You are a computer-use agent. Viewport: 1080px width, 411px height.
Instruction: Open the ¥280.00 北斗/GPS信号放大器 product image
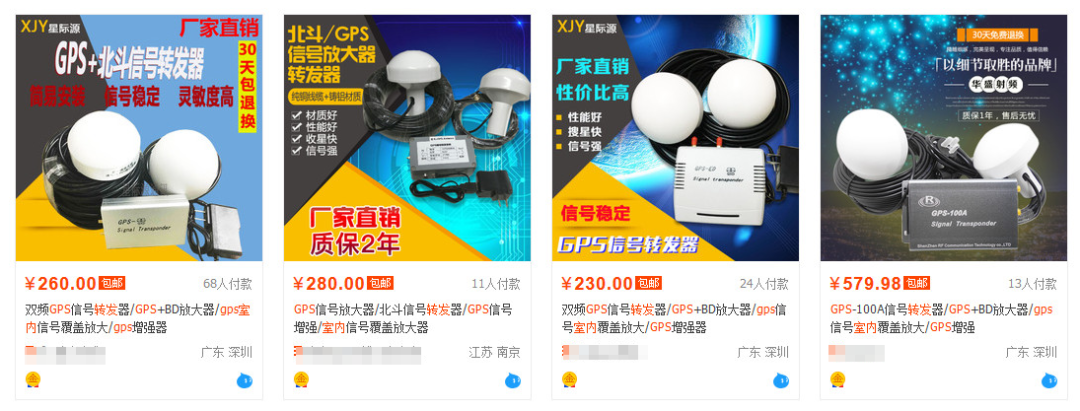pyautogui.click(x=407, y=138)
